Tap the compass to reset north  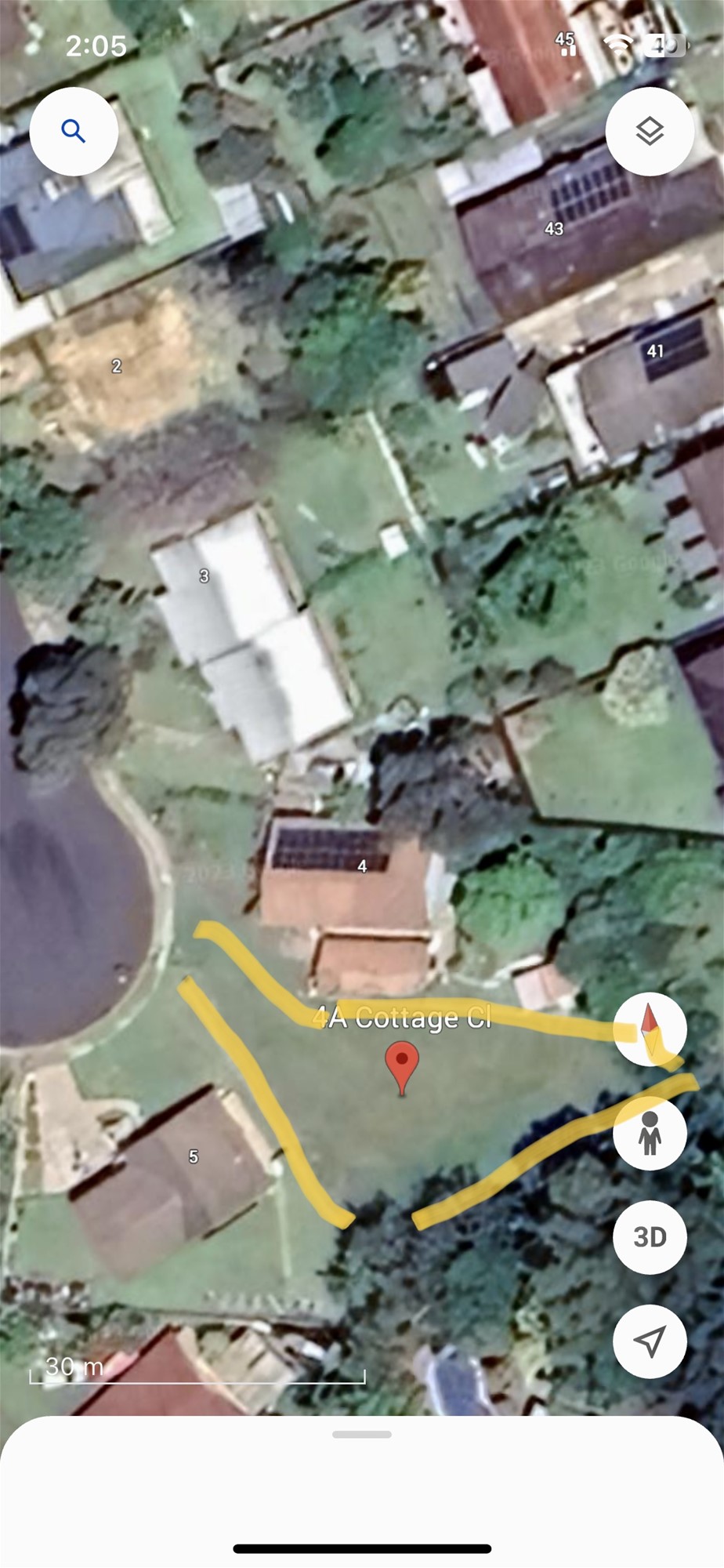650,1029
